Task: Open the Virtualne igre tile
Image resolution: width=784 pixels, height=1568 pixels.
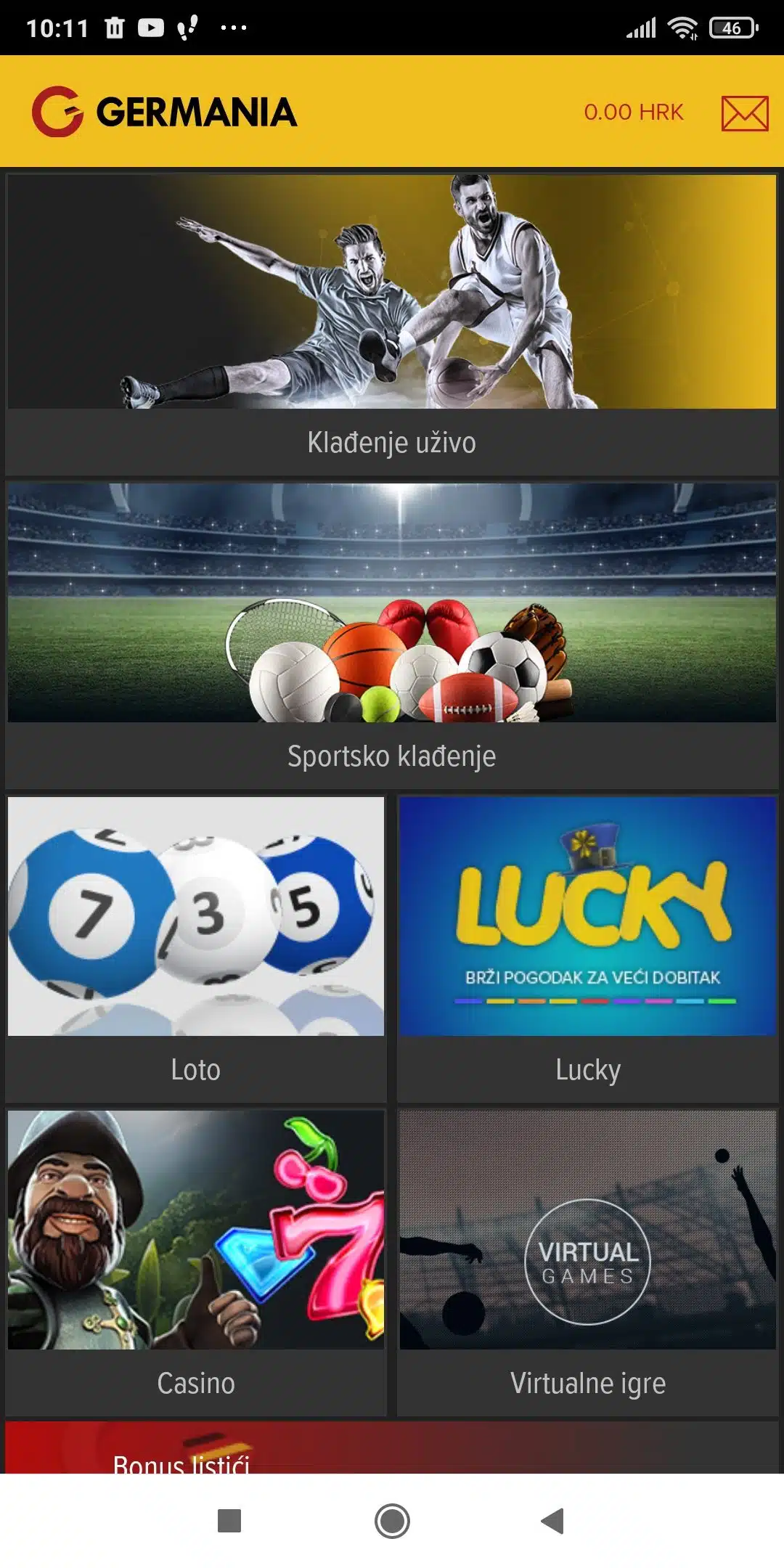Action: point(588,1262)
